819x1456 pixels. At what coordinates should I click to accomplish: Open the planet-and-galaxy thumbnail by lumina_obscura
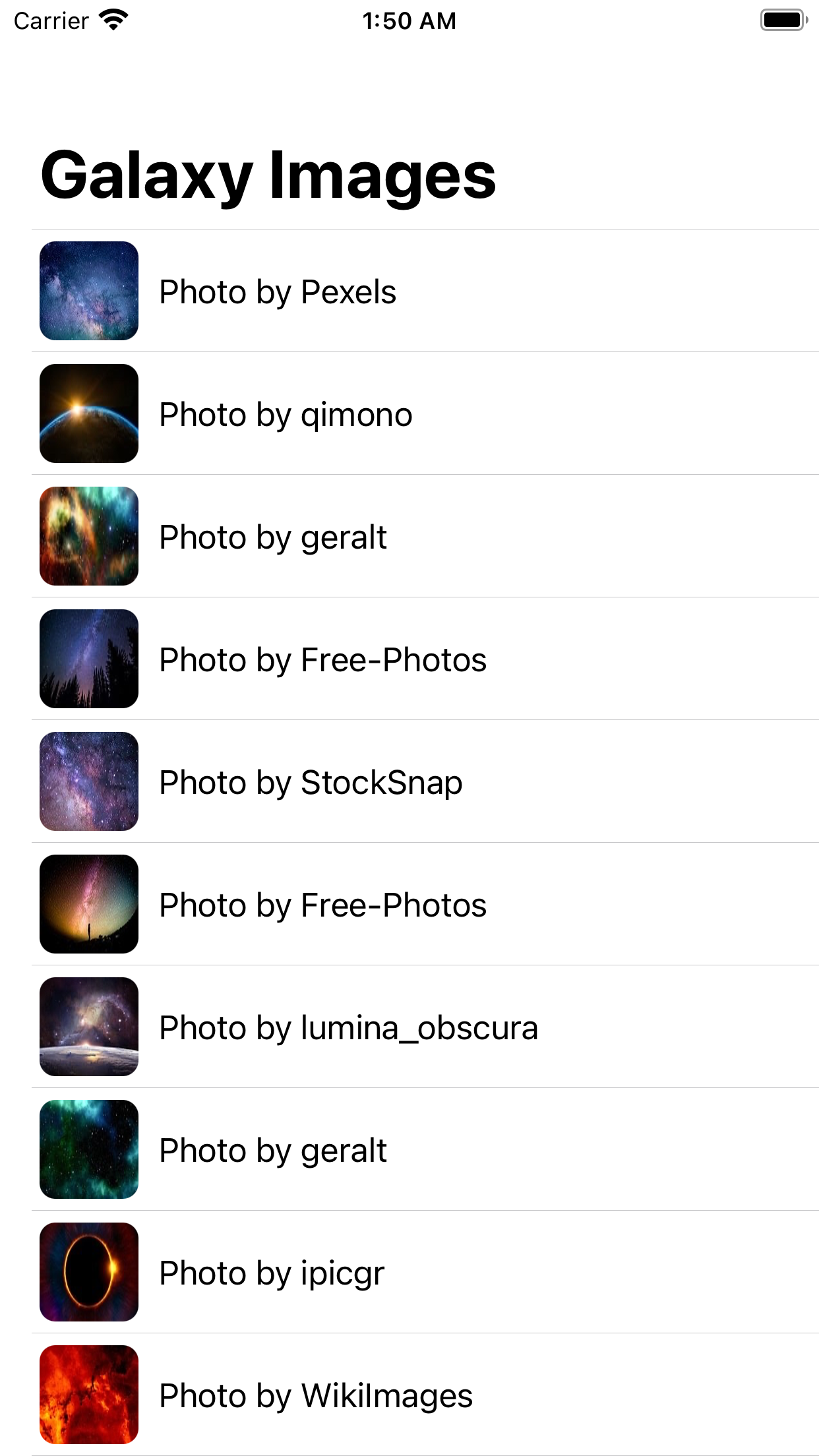pos(89,1027)
